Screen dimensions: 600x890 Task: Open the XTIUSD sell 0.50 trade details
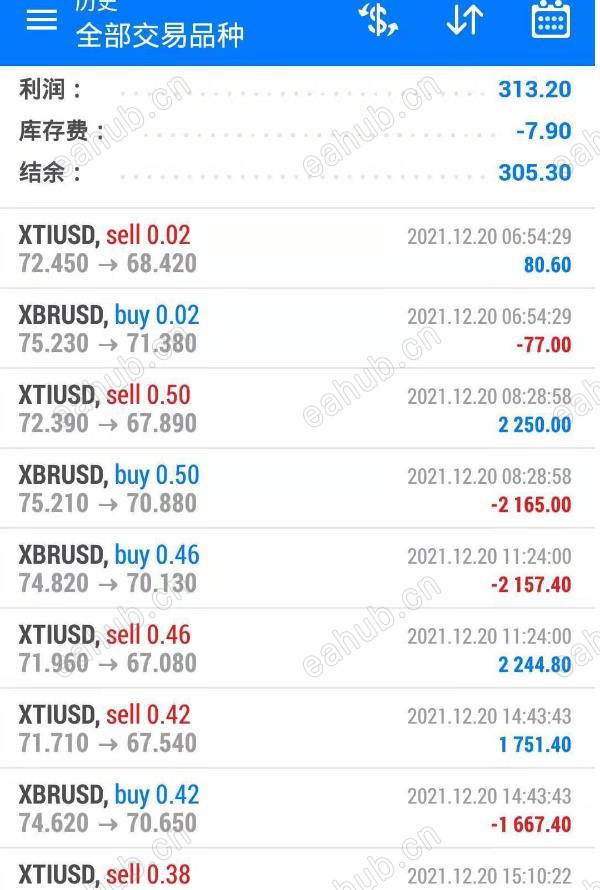coord(298,409)
